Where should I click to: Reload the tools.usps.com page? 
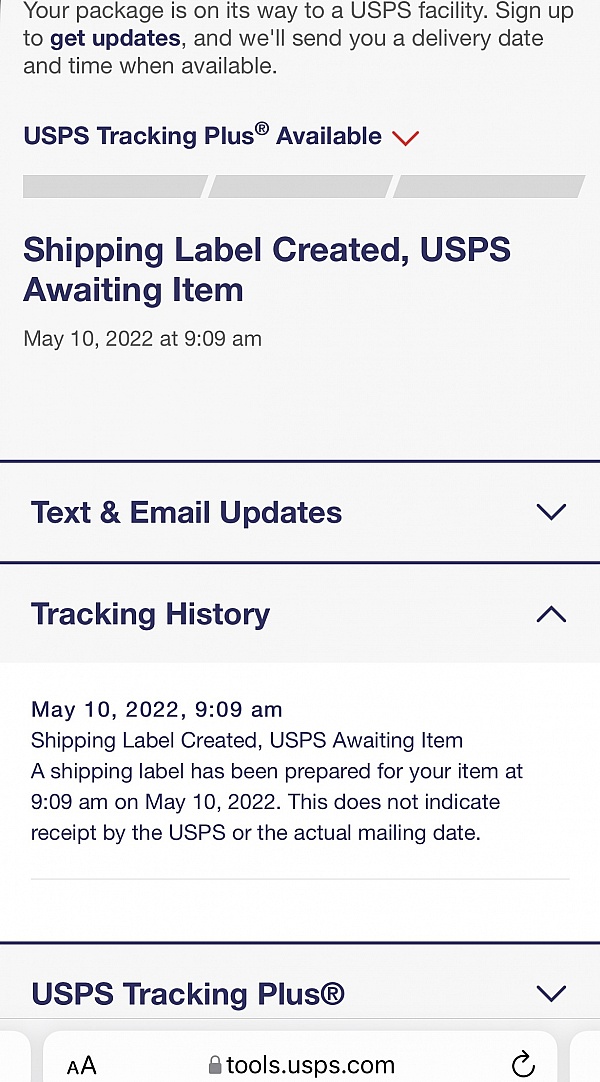tap(523, 1064)
